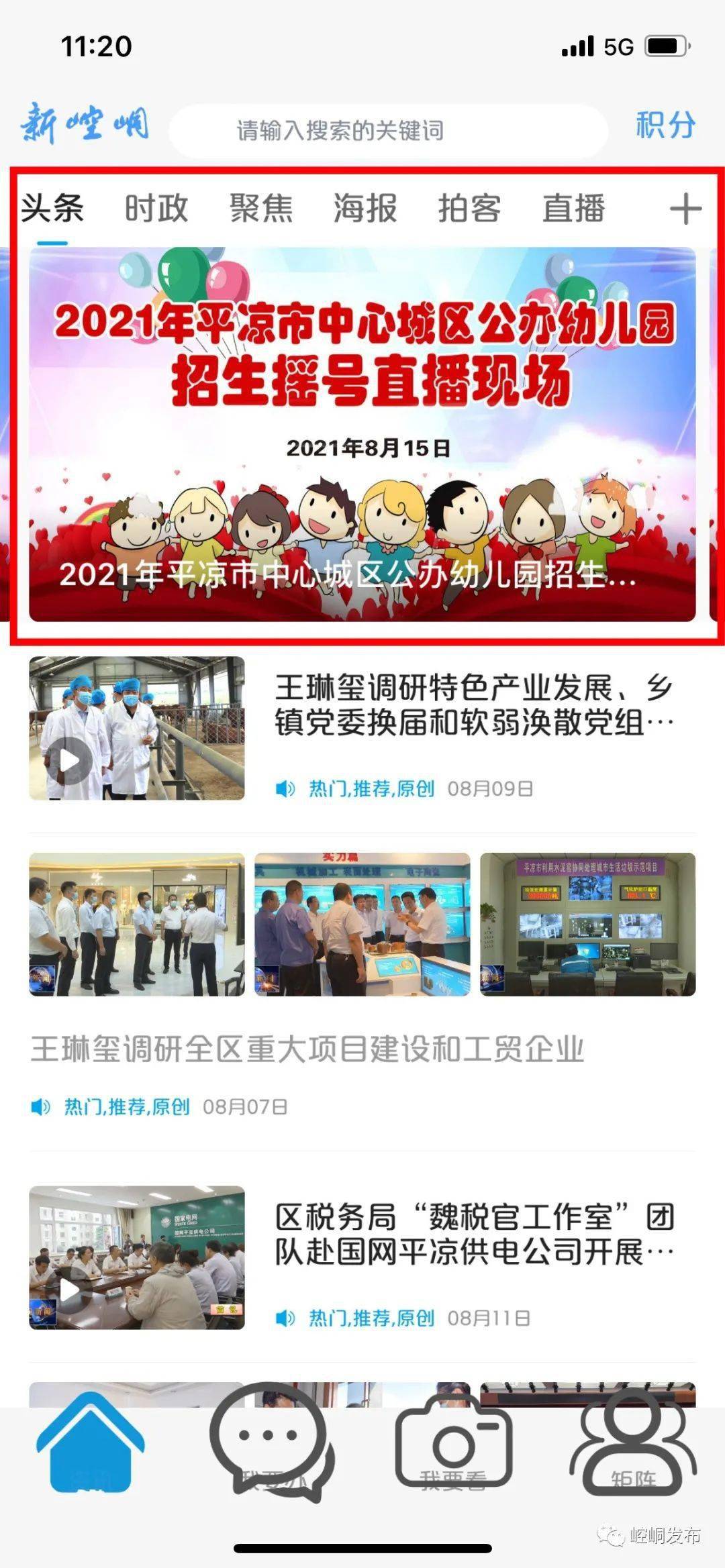Open article on 王琳玺调研特色产业发展
The height and width of the screenshot is (1568, 725).
473,706
